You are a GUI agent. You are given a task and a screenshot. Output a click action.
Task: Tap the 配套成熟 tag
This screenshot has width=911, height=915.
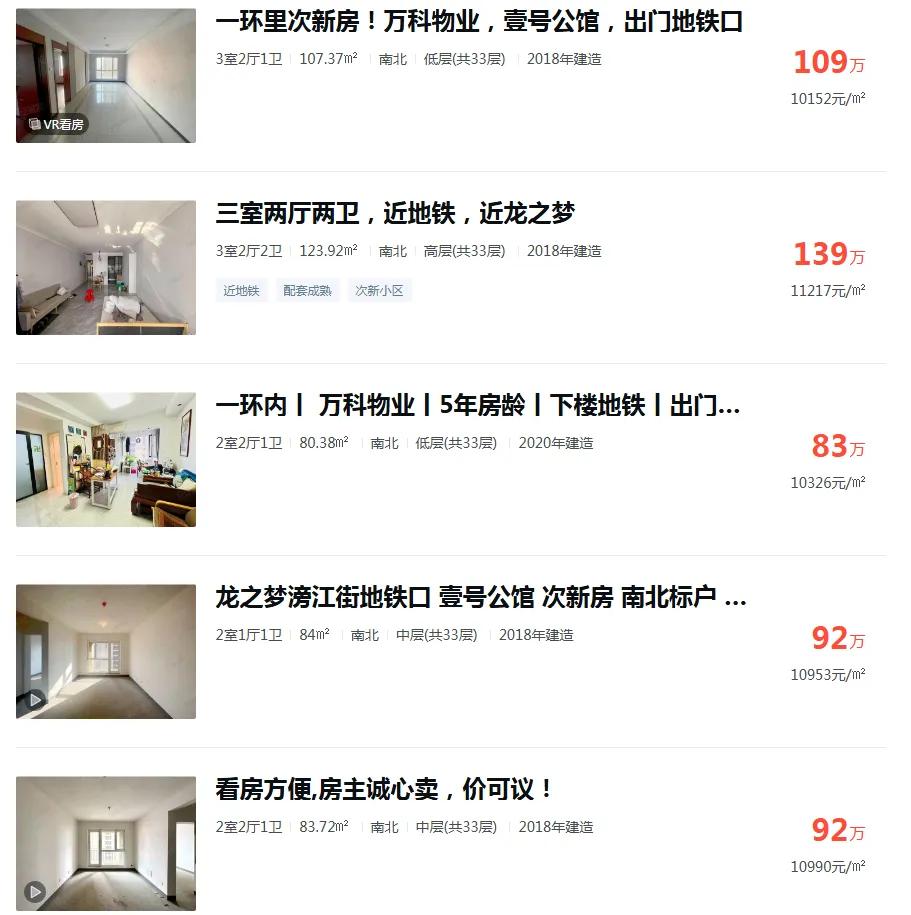coord(307,291)
